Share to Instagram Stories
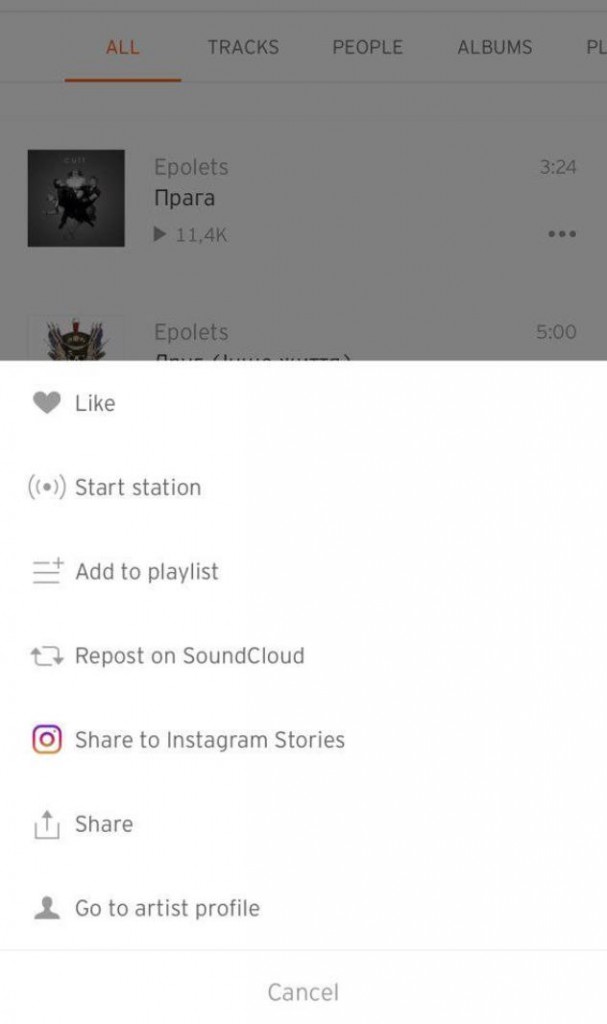This screenshot has width=607, height=1024. click(303, 740)
